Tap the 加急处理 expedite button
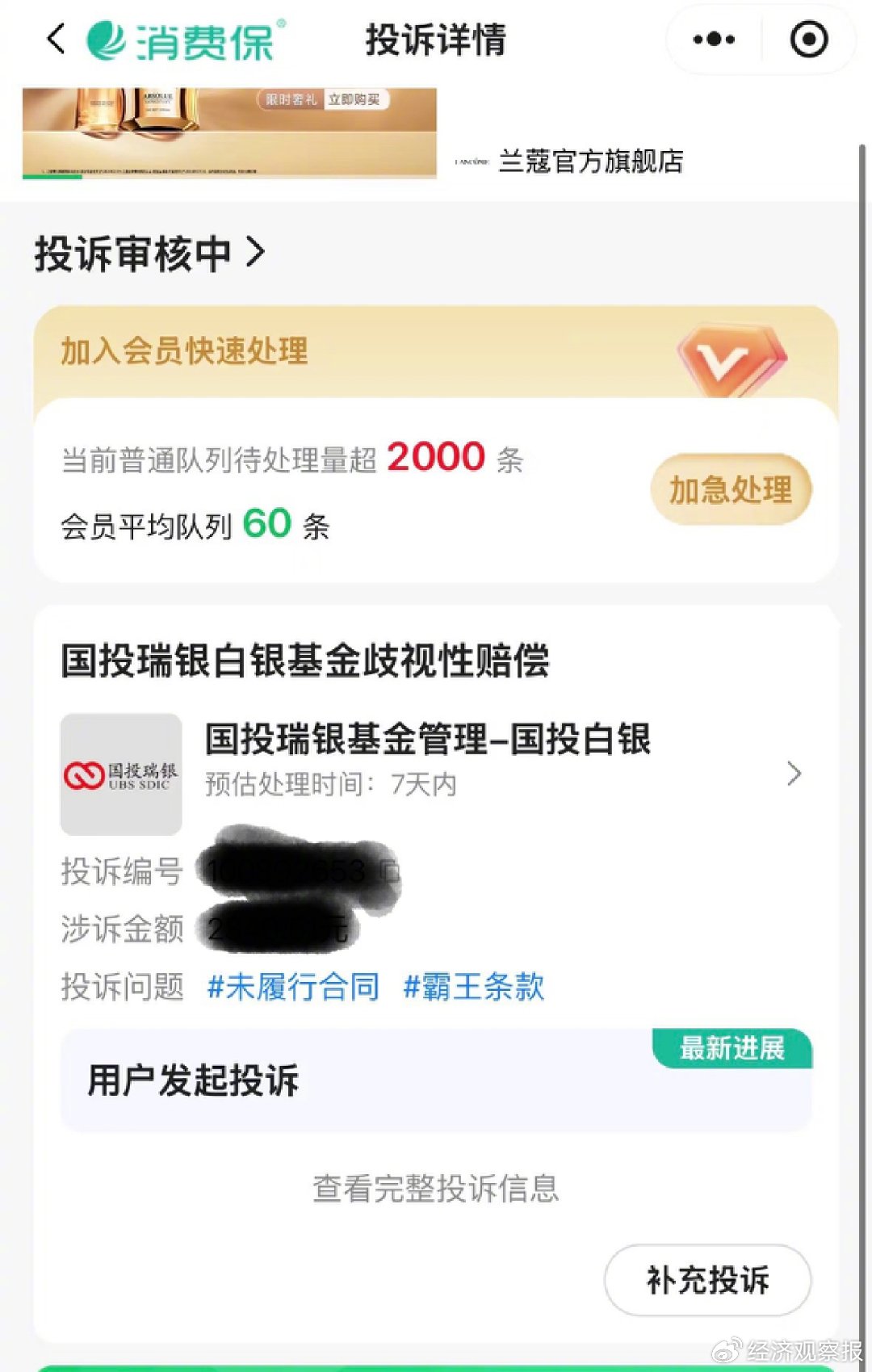Screen dimensions: 872x1372 729,489
